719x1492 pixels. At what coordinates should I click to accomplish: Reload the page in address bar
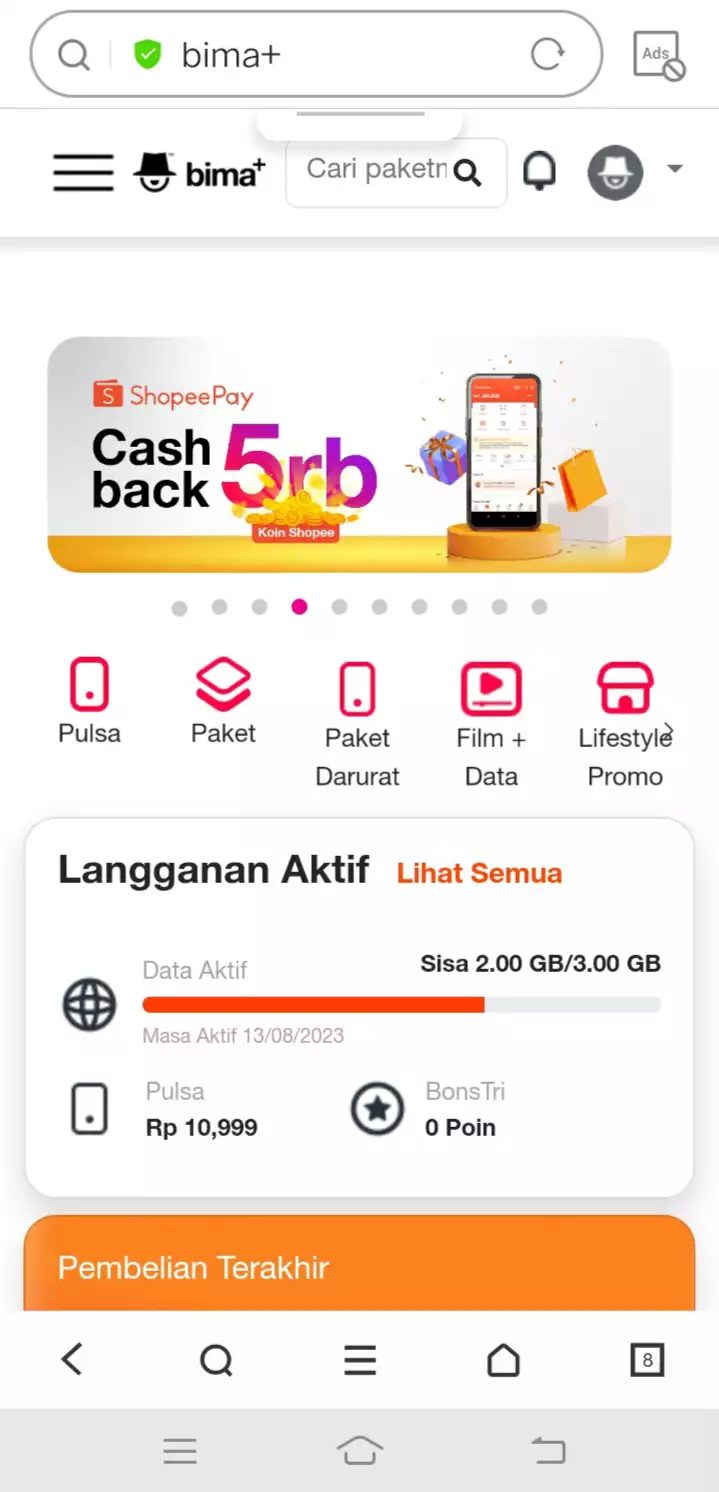[x=547, y=54]
